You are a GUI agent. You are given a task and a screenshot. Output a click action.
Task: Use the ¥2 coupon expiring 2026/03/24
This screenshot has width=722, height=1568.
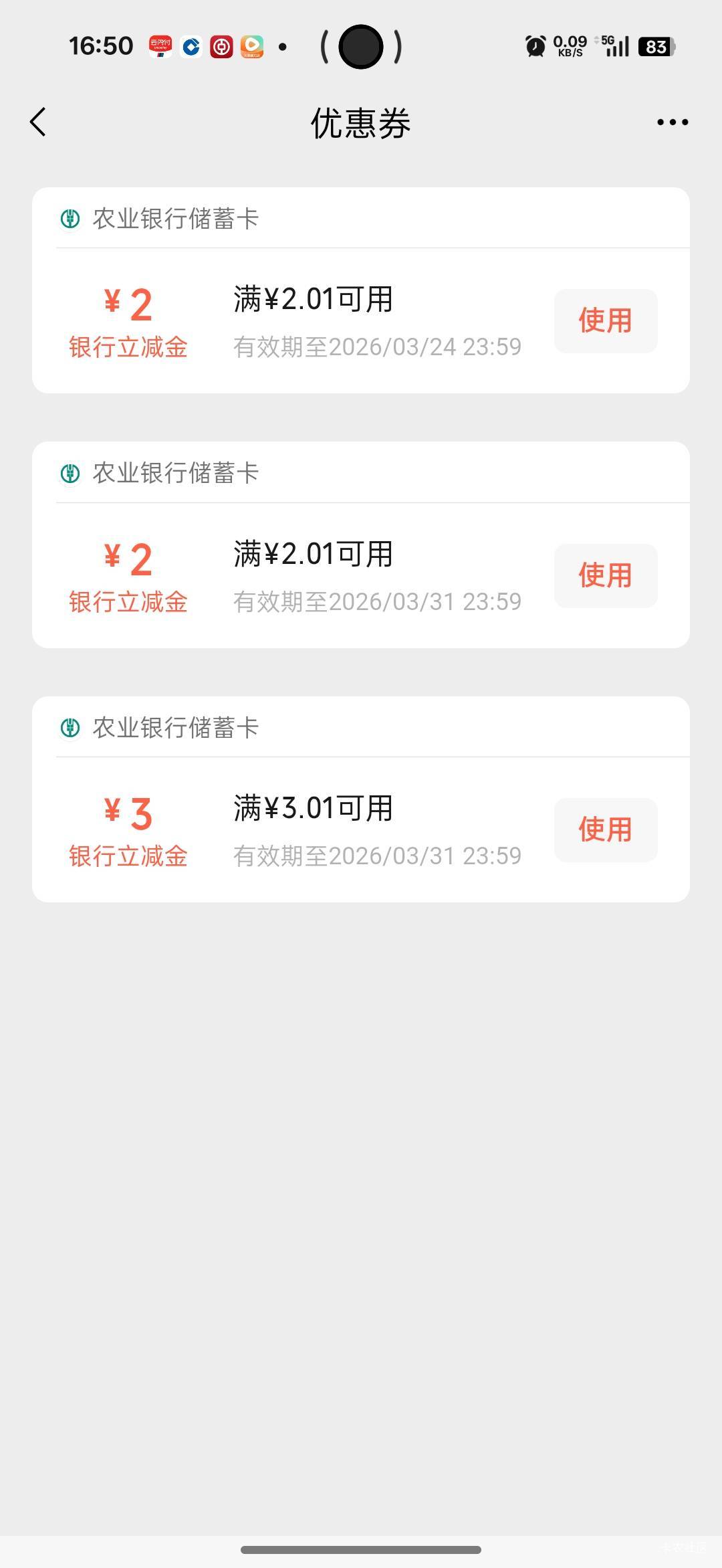click(605, 320)
